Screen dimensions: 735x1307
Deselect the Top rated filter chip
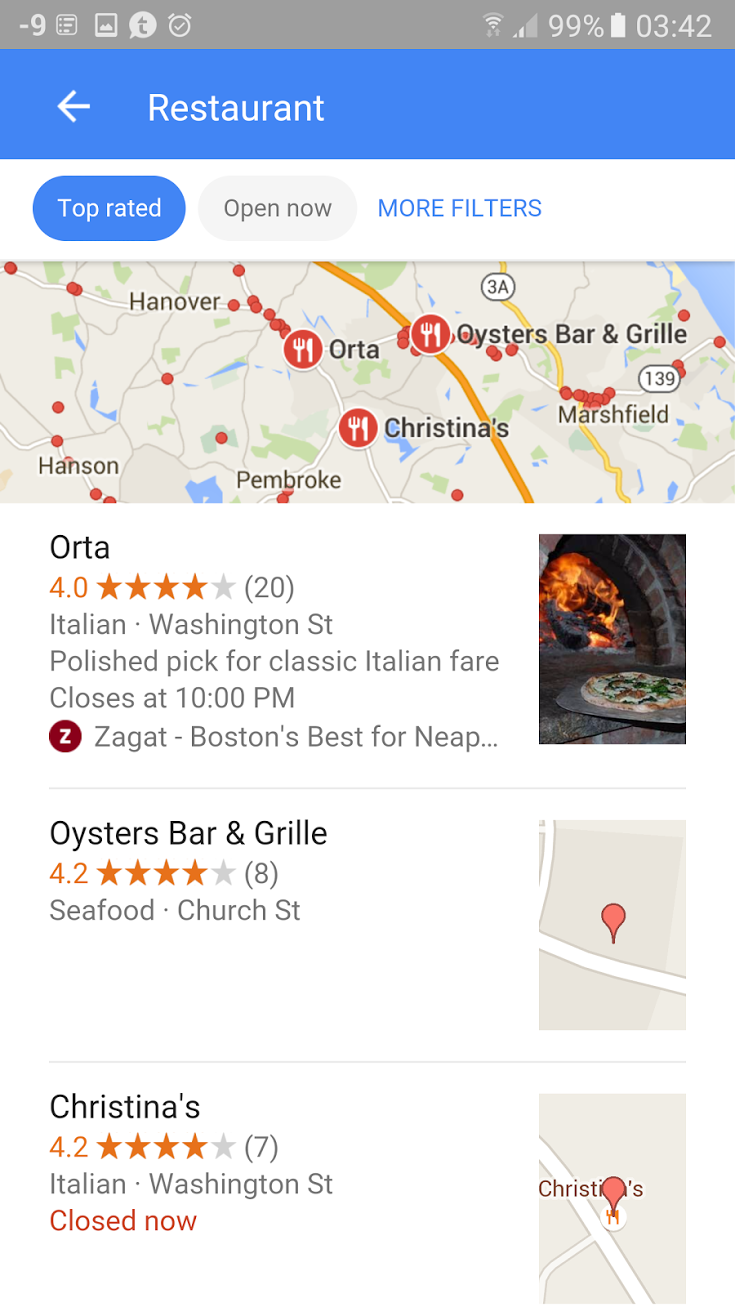click(109, 208)
